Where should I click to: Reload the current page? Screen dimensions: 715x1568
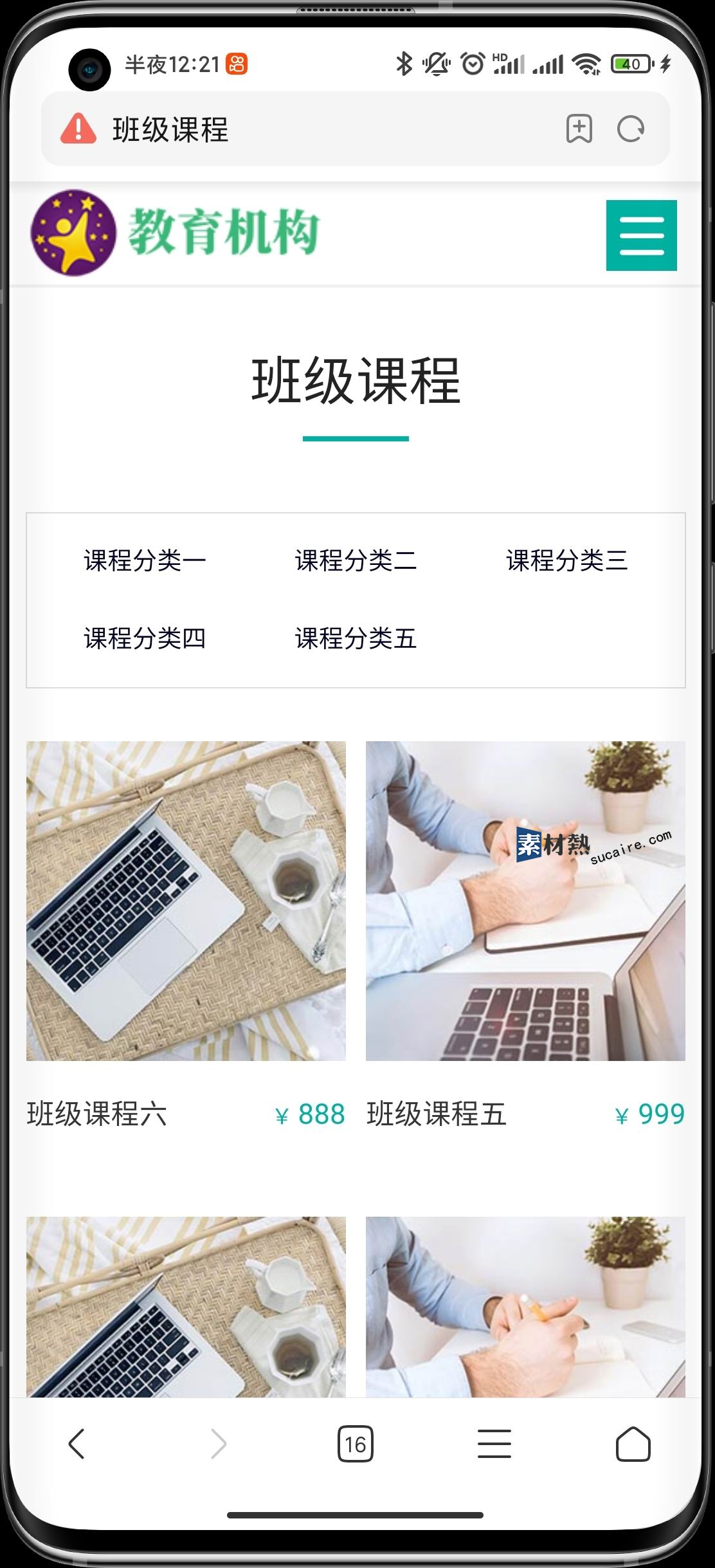point(630,129)
